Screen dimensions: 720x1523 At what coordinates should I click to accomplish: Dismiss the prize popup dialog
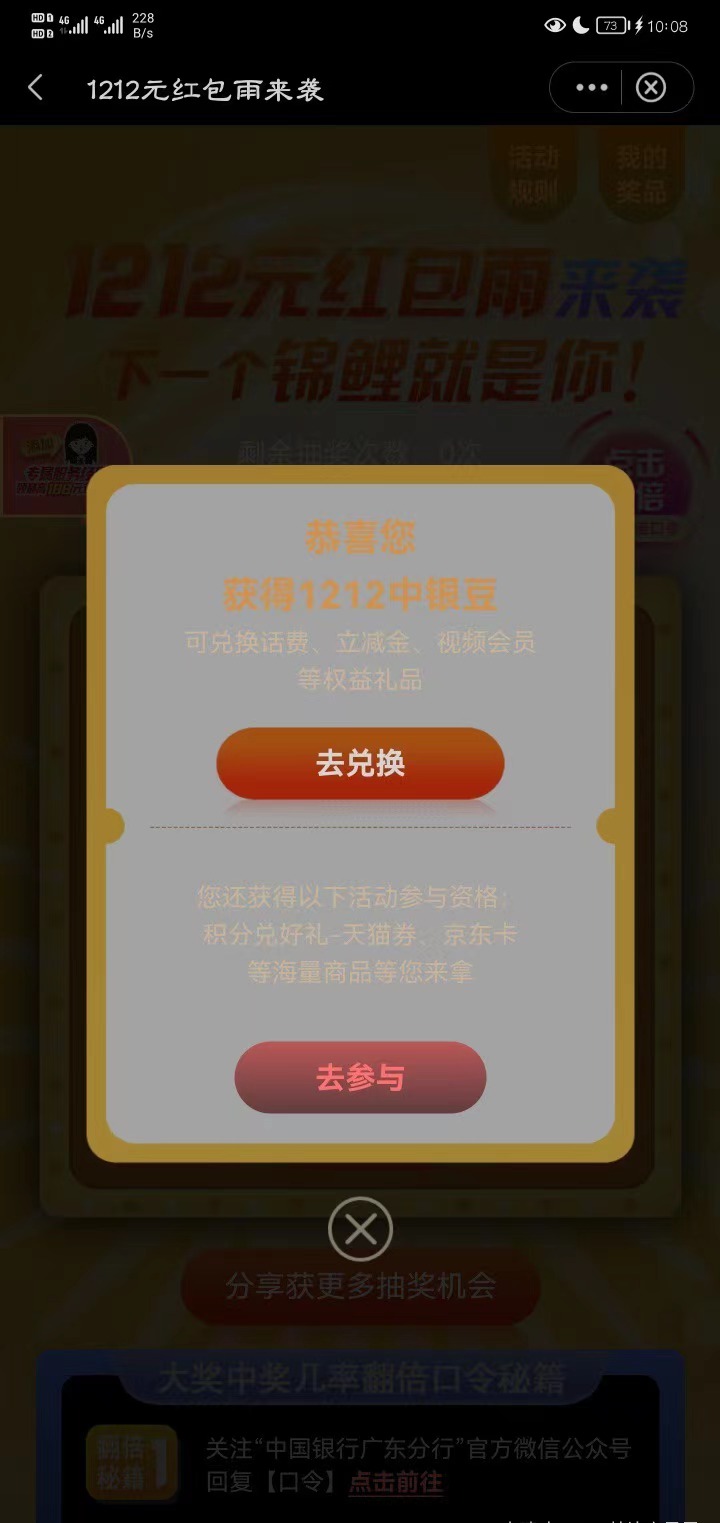[x=360, y=1228]
